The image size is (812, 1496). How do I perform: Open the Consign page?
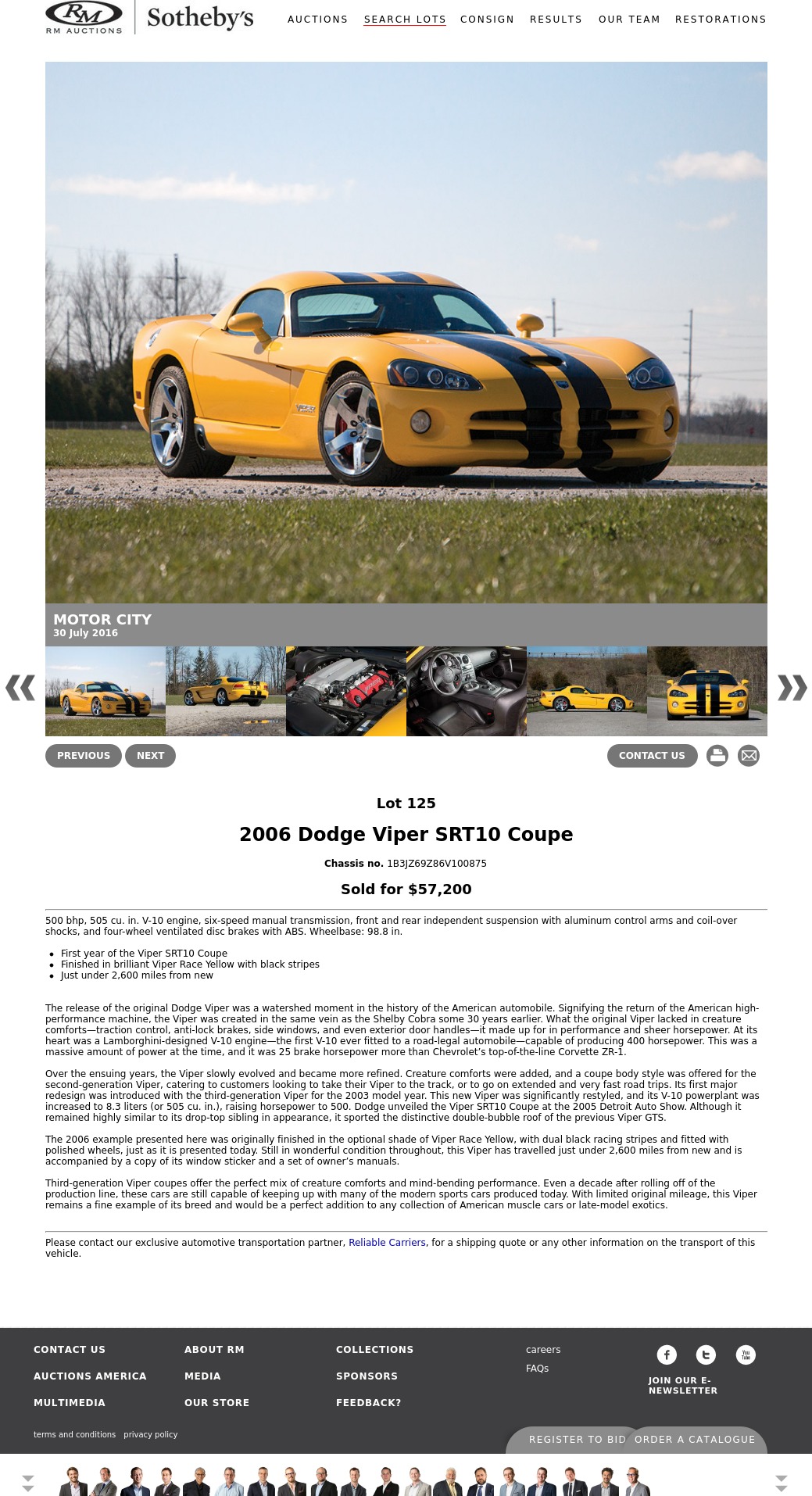click(x=487, y=20)
